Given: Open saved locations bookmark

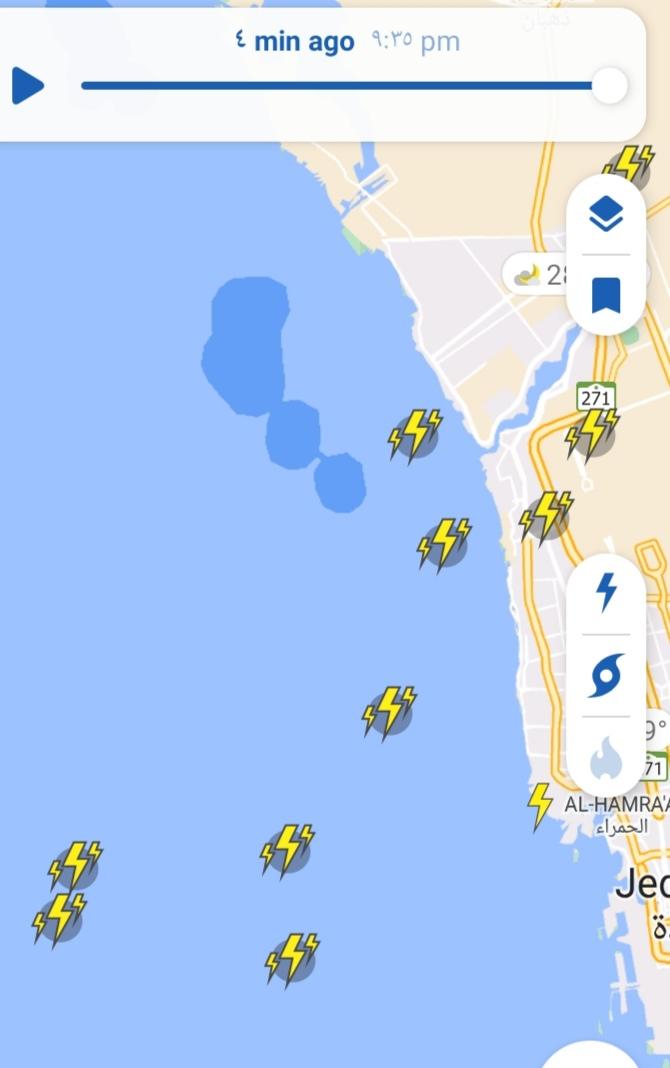Looking at the screenshot, I should pyautogui.click(x=606, y=296).
